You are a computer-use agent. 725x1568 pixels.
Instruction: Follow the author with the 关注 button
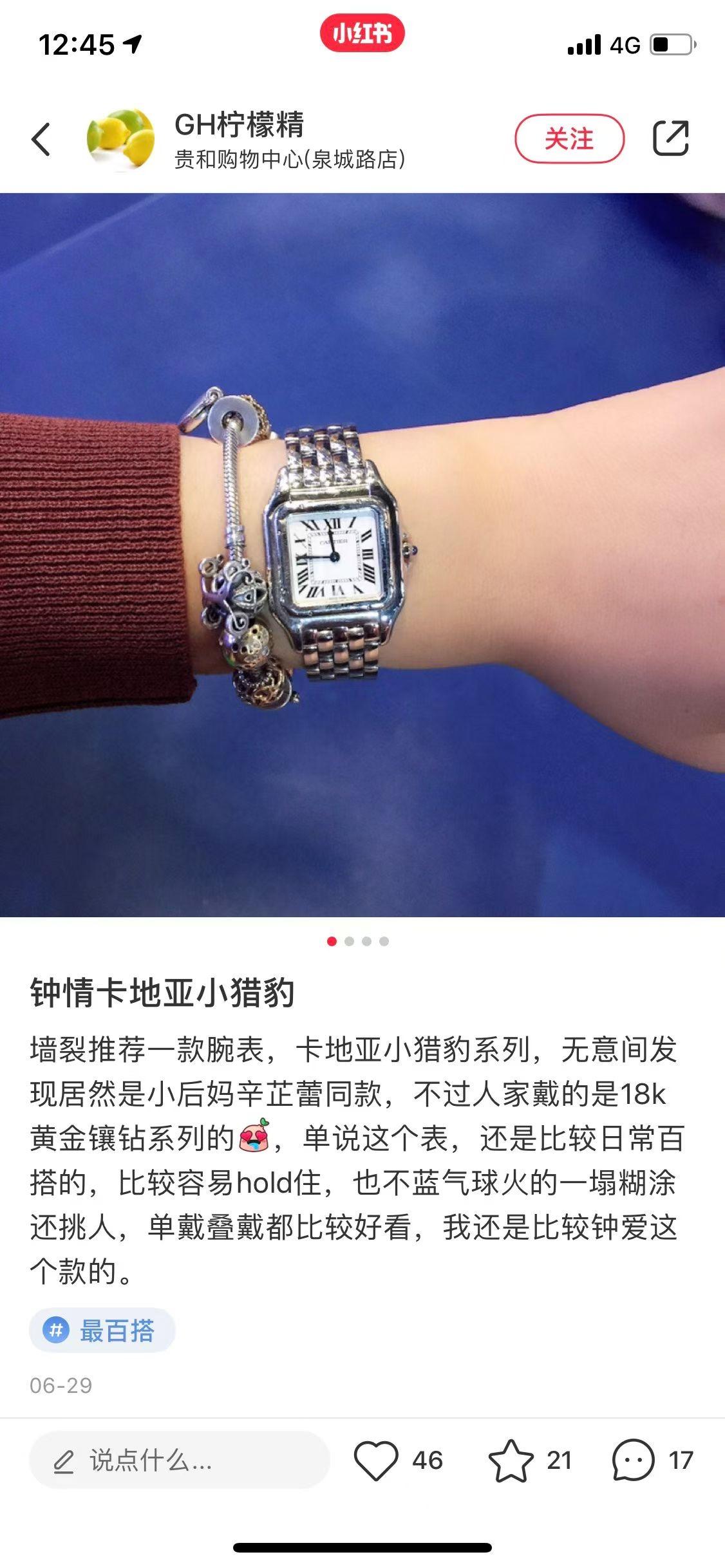point(569,139)
